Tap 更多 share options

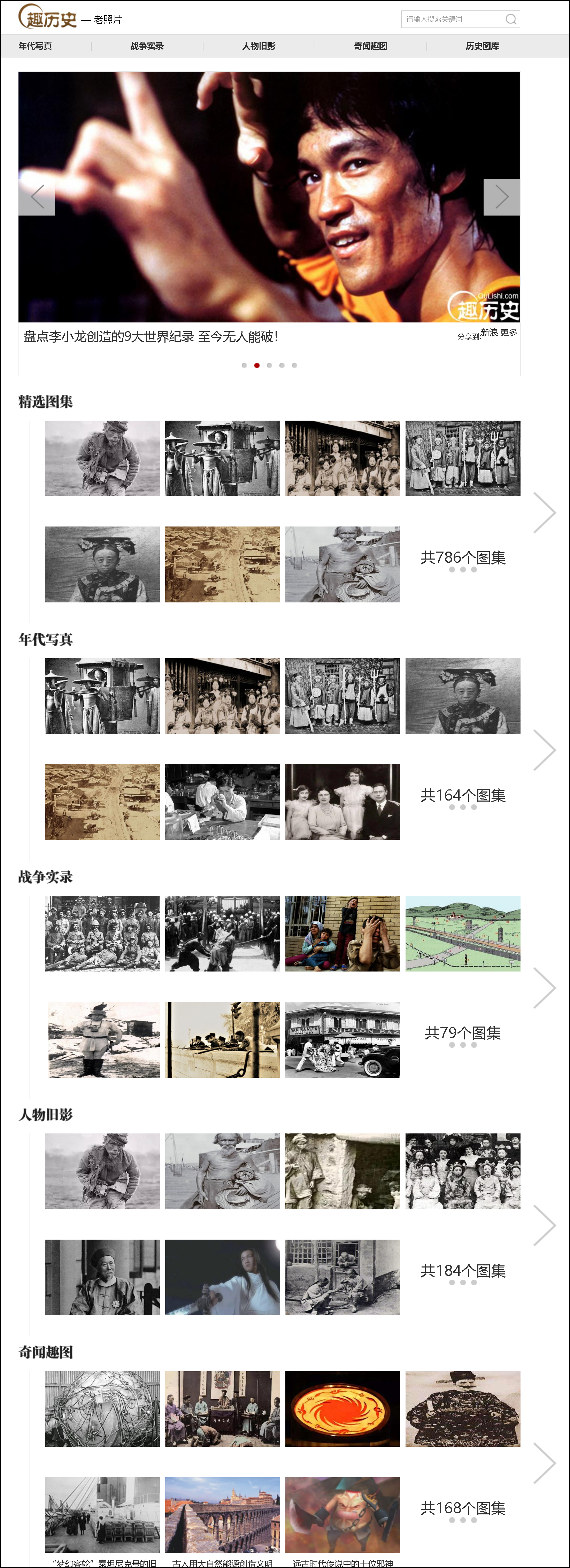pyautogui.click(x=508, y=332)
